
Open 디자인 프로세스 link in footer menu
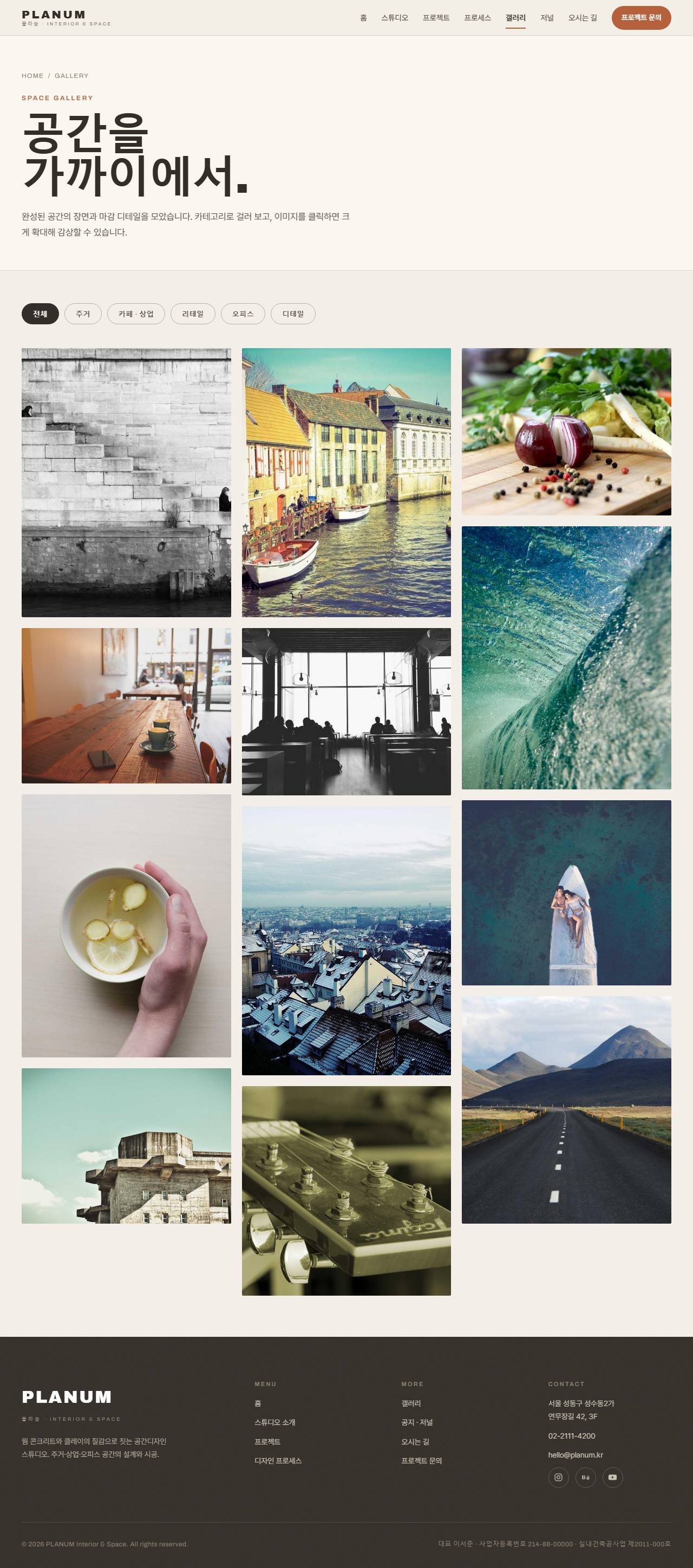pos(278,1460)
